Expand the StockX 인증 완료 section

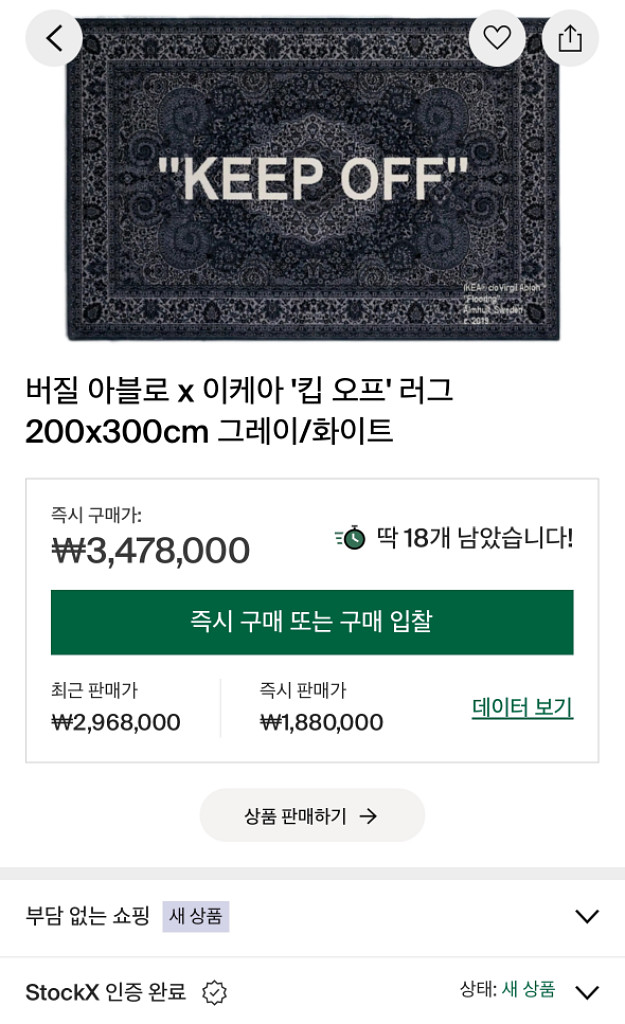[312, 991]
